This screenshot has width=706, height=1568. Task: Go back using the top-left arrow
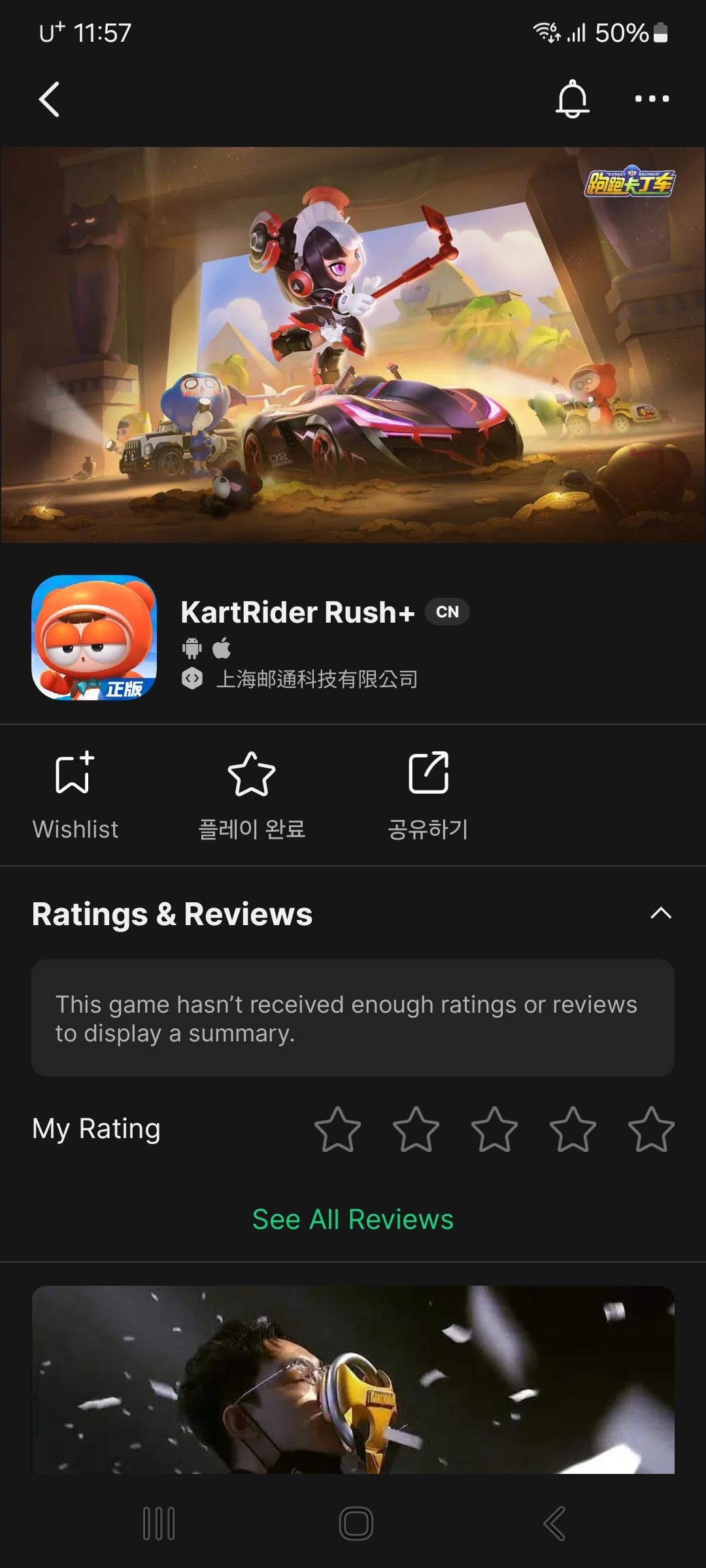49,99
